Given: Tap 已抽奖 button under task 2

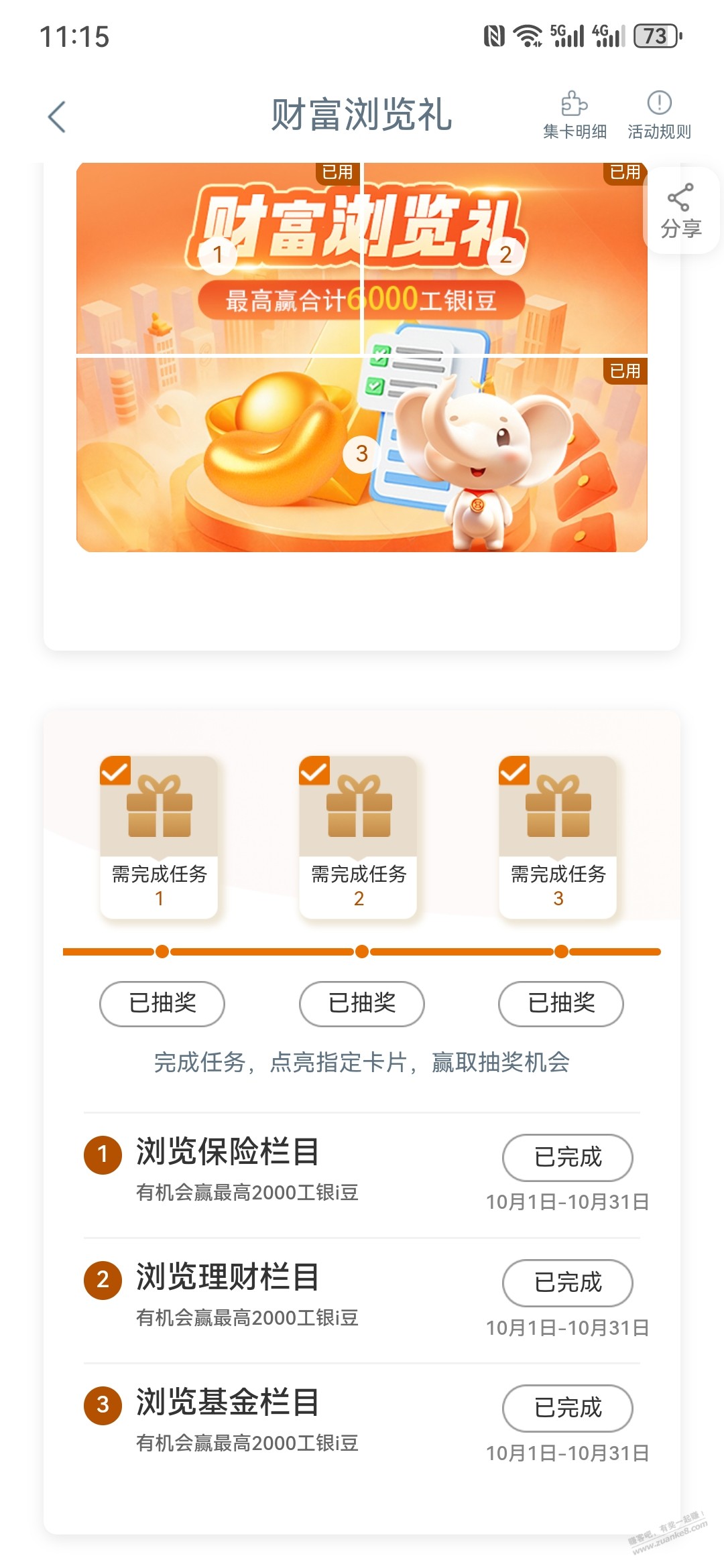Looking at the screenshot, I should pos(362,1003).
